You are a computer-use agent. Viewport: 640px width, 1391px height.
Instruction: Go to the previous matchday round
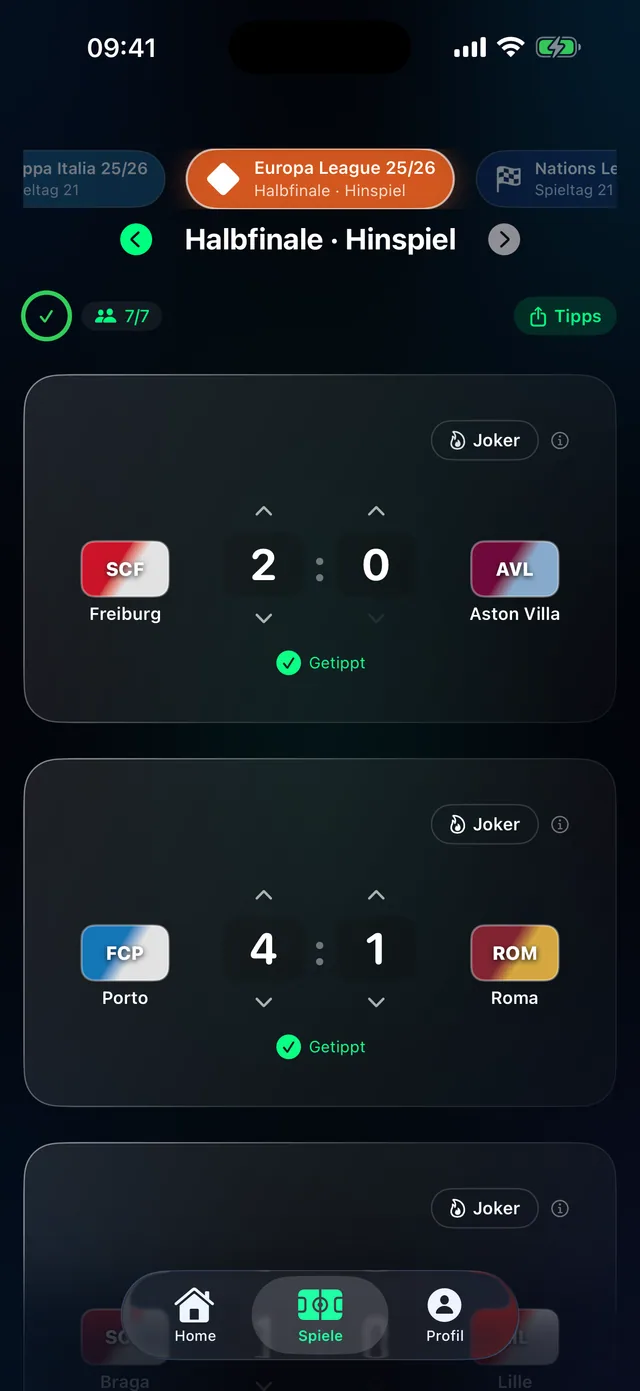point(136,239)
